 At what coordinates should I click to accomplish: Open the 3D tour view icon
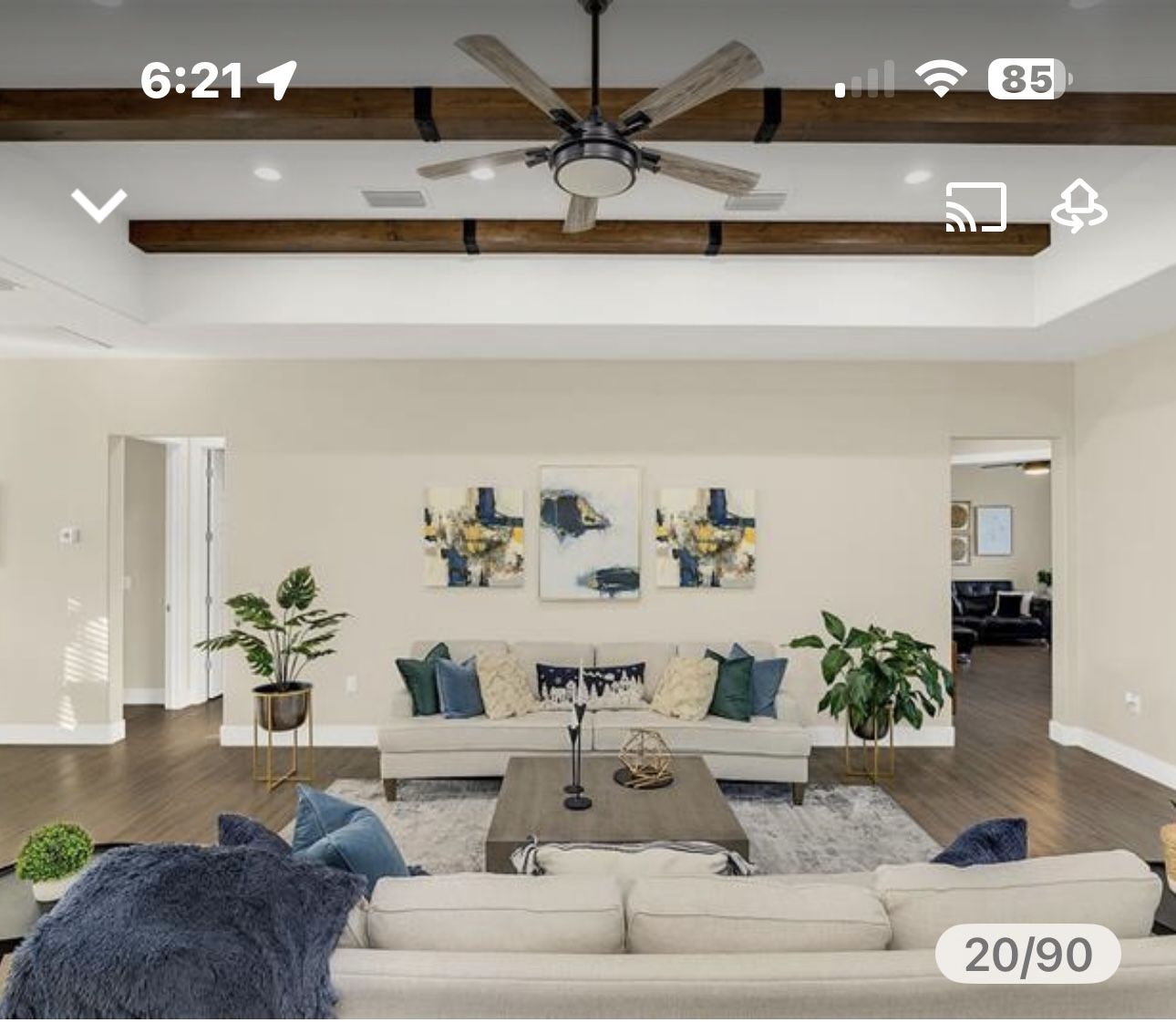[1078, 207]
